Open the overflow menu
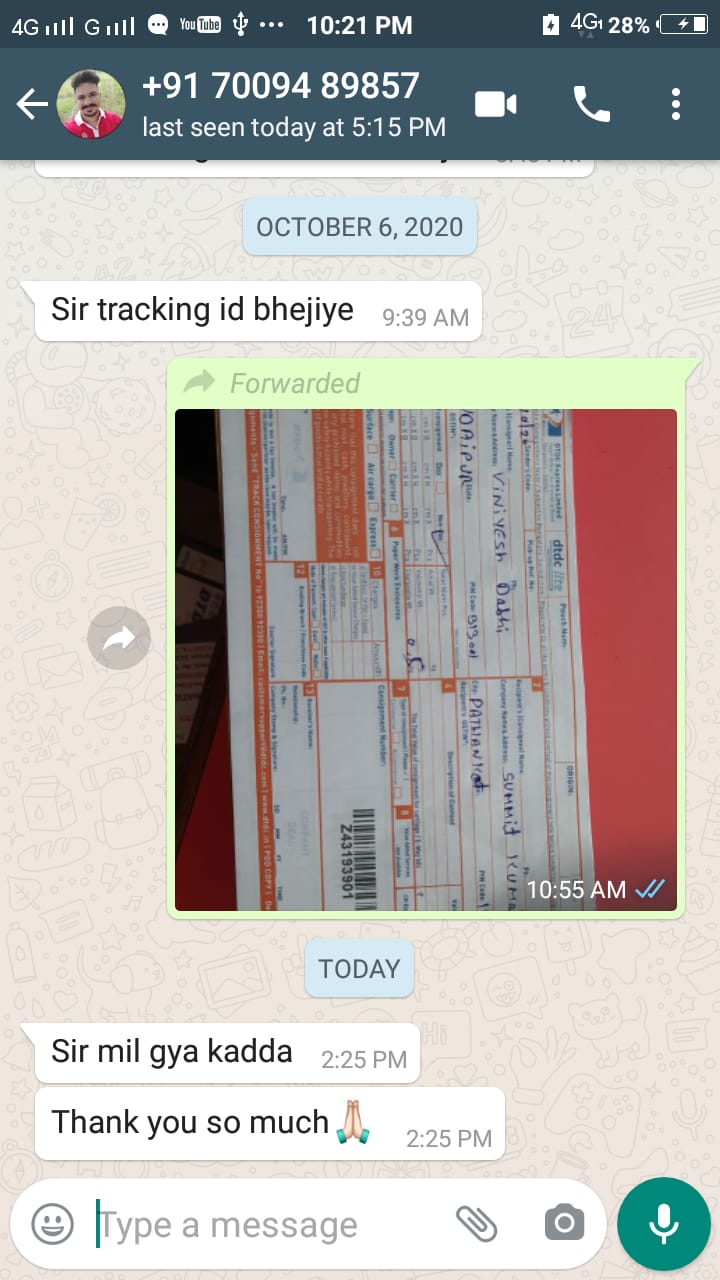 tap(676, 104)
